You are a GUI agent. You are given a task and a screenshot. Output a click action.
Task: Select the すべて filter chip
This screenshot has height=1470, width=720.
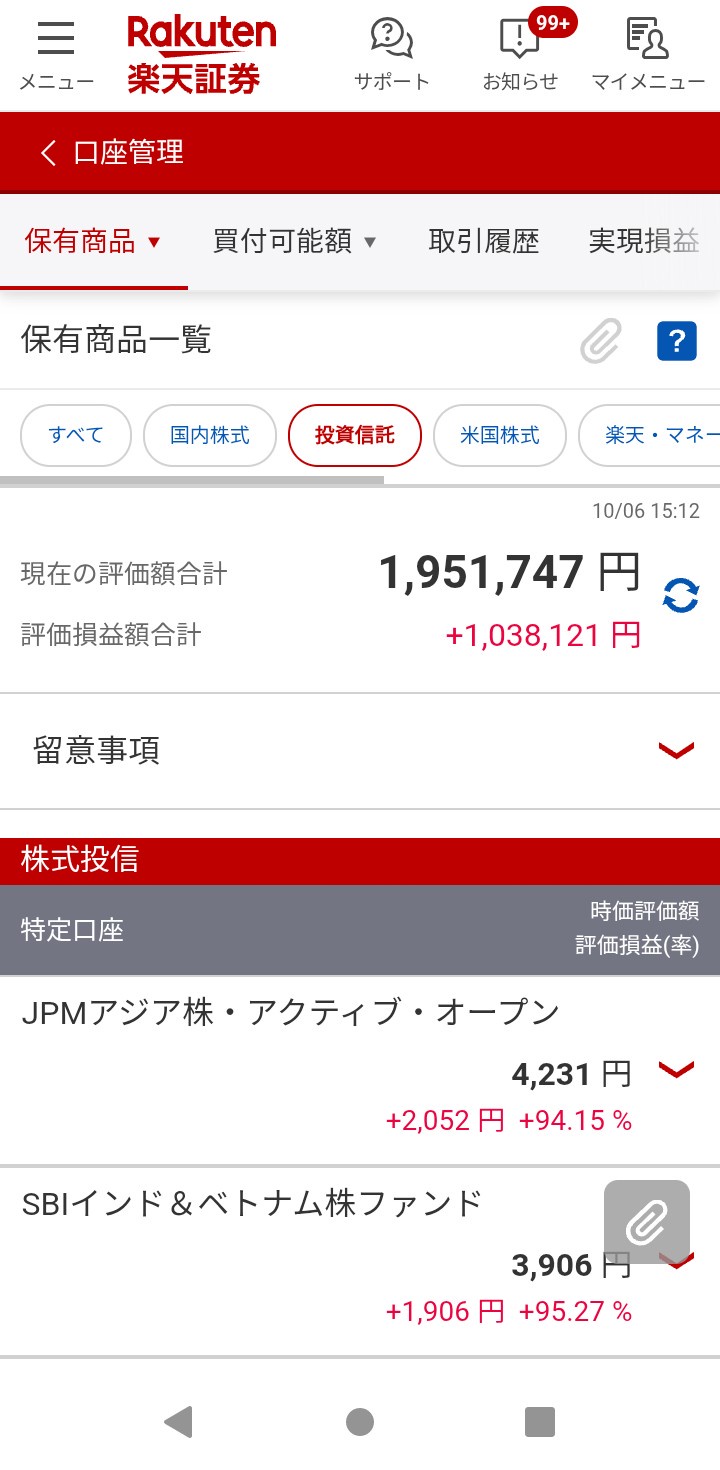click(76, 436)
